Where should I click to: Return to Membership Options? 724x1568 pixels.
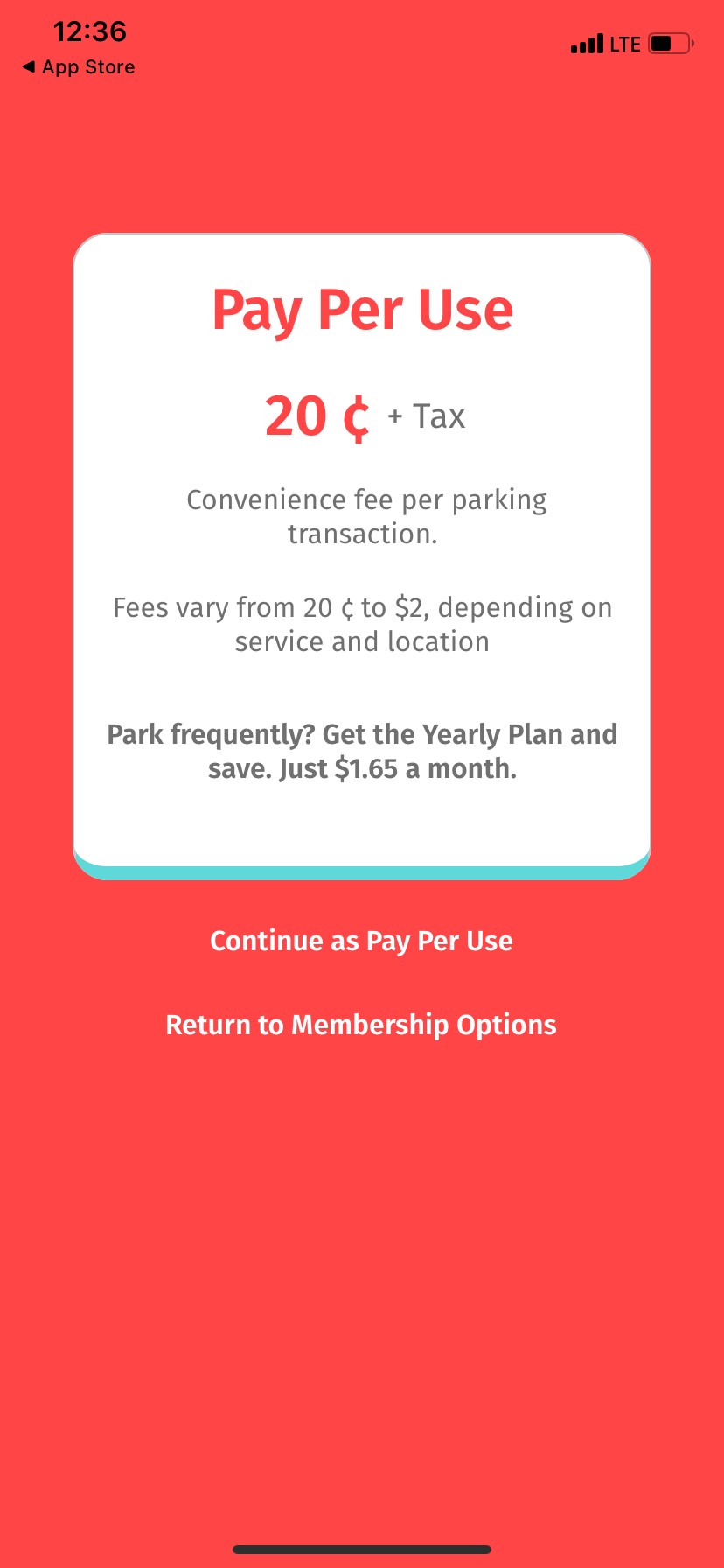361,1025
